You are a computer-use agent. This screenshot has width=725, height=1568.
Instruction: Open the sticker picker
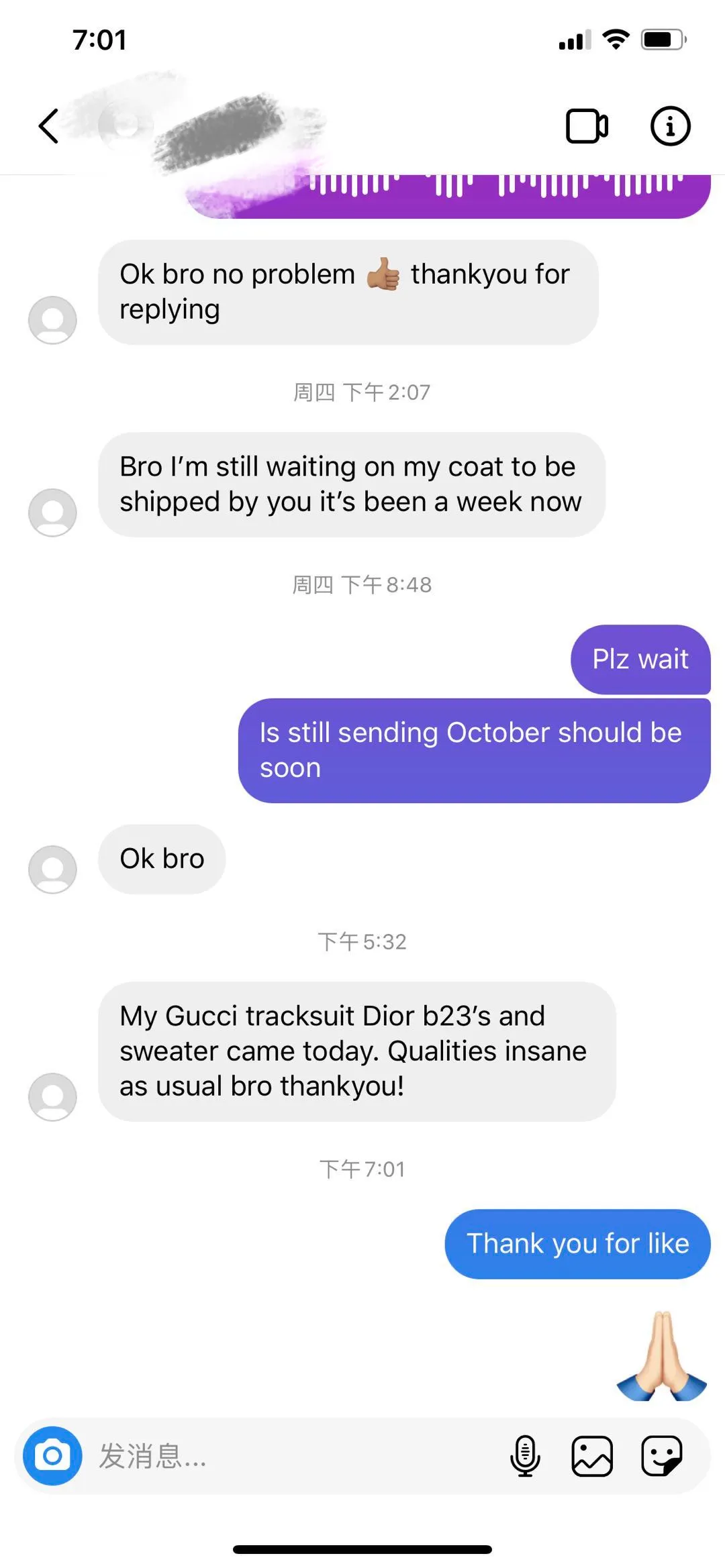pos(661,1456)
